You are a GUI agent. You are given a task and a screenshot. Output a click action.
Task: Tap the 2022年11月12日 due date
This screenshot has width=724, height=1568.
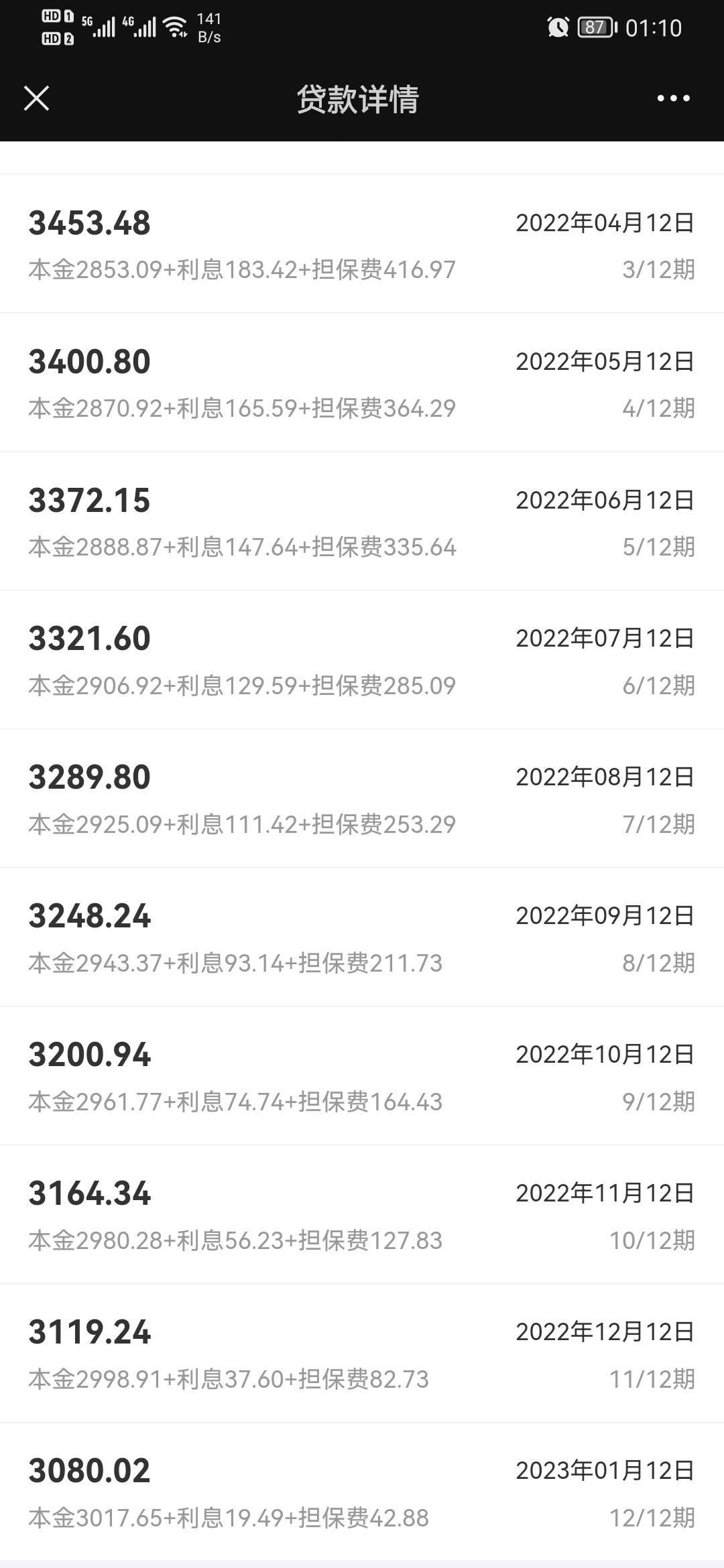605,1193
